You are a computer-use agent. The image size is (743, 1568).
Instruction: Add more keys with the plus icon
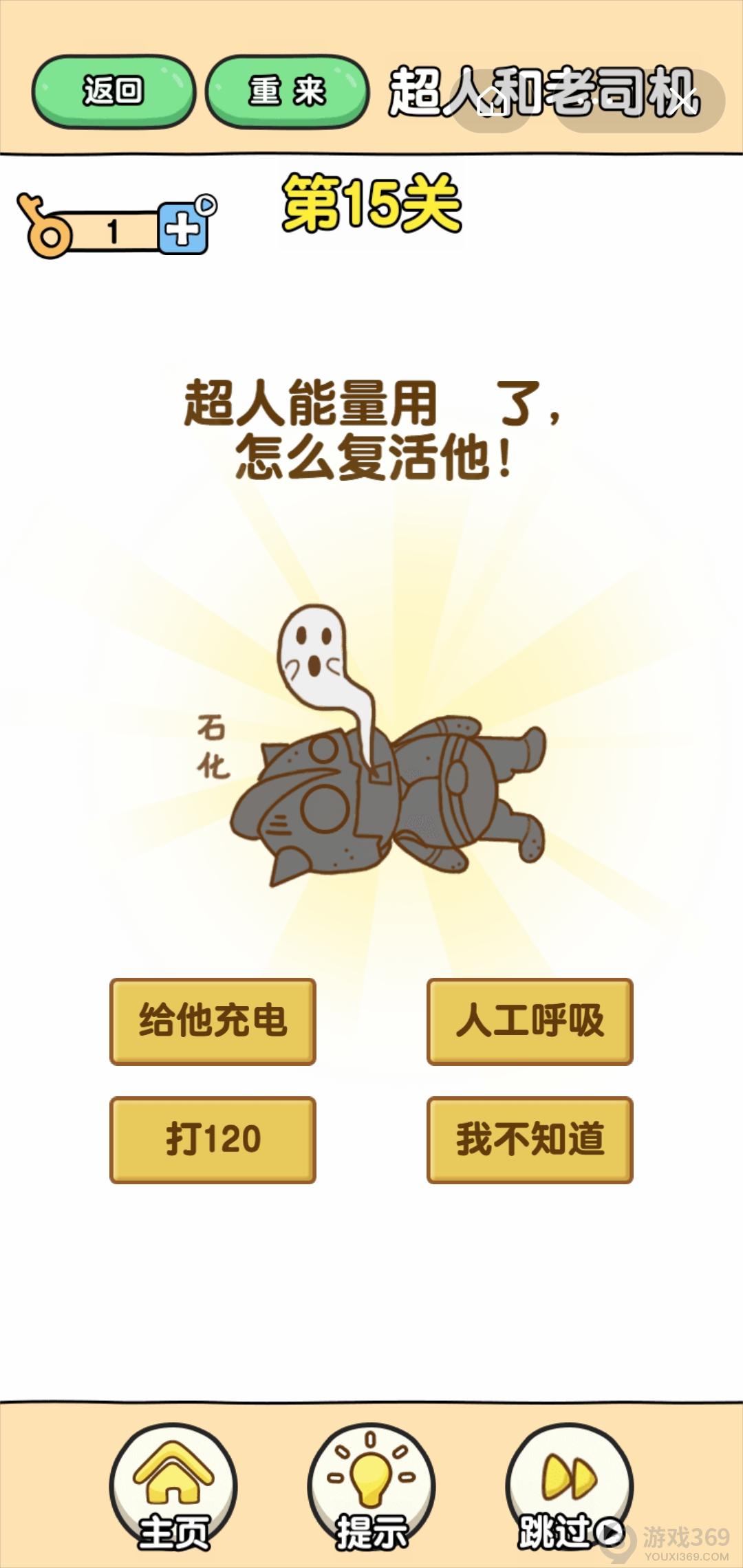tap(183, 229)
